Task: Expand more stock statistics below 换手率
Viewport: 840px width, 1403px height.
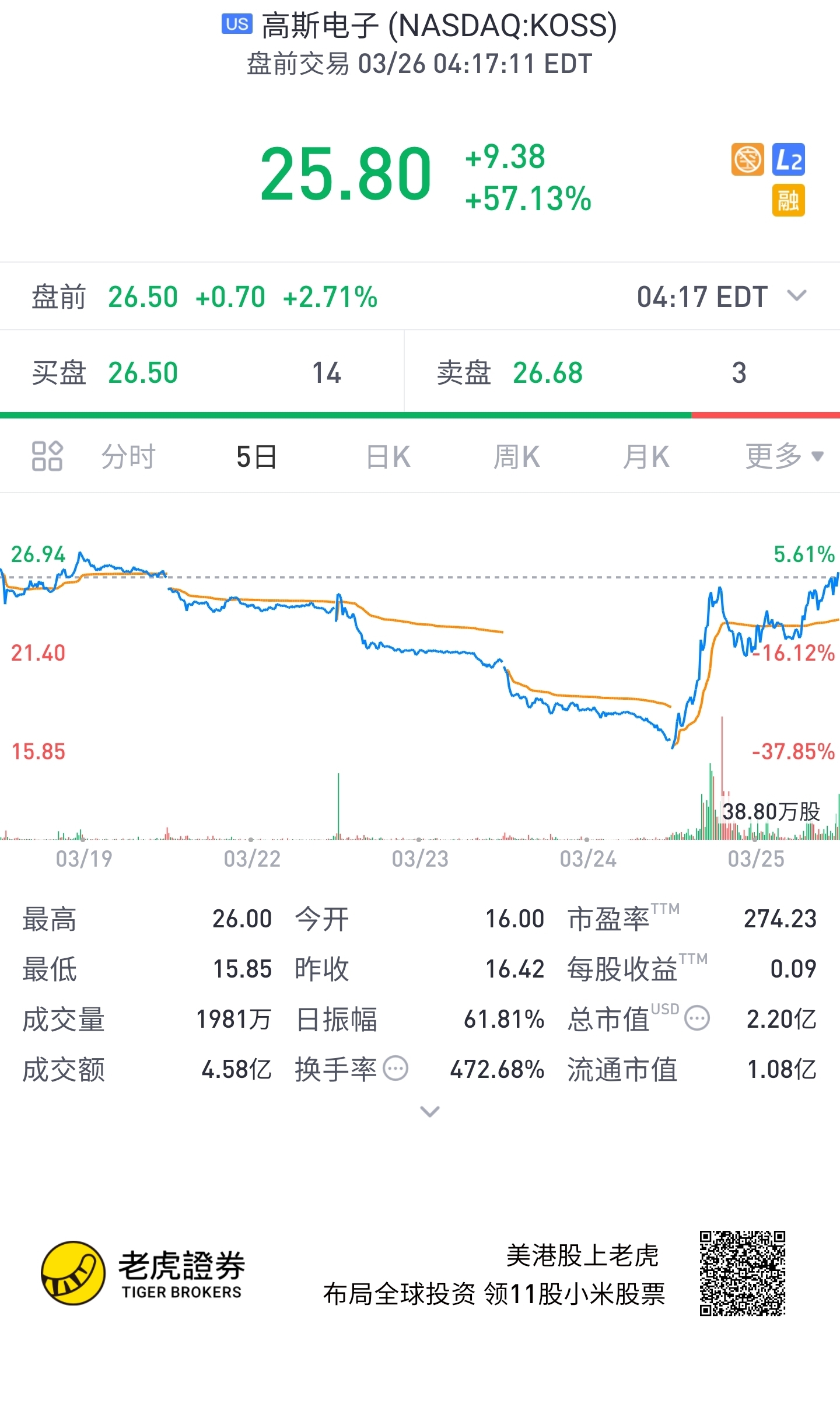Action: 430,1112
